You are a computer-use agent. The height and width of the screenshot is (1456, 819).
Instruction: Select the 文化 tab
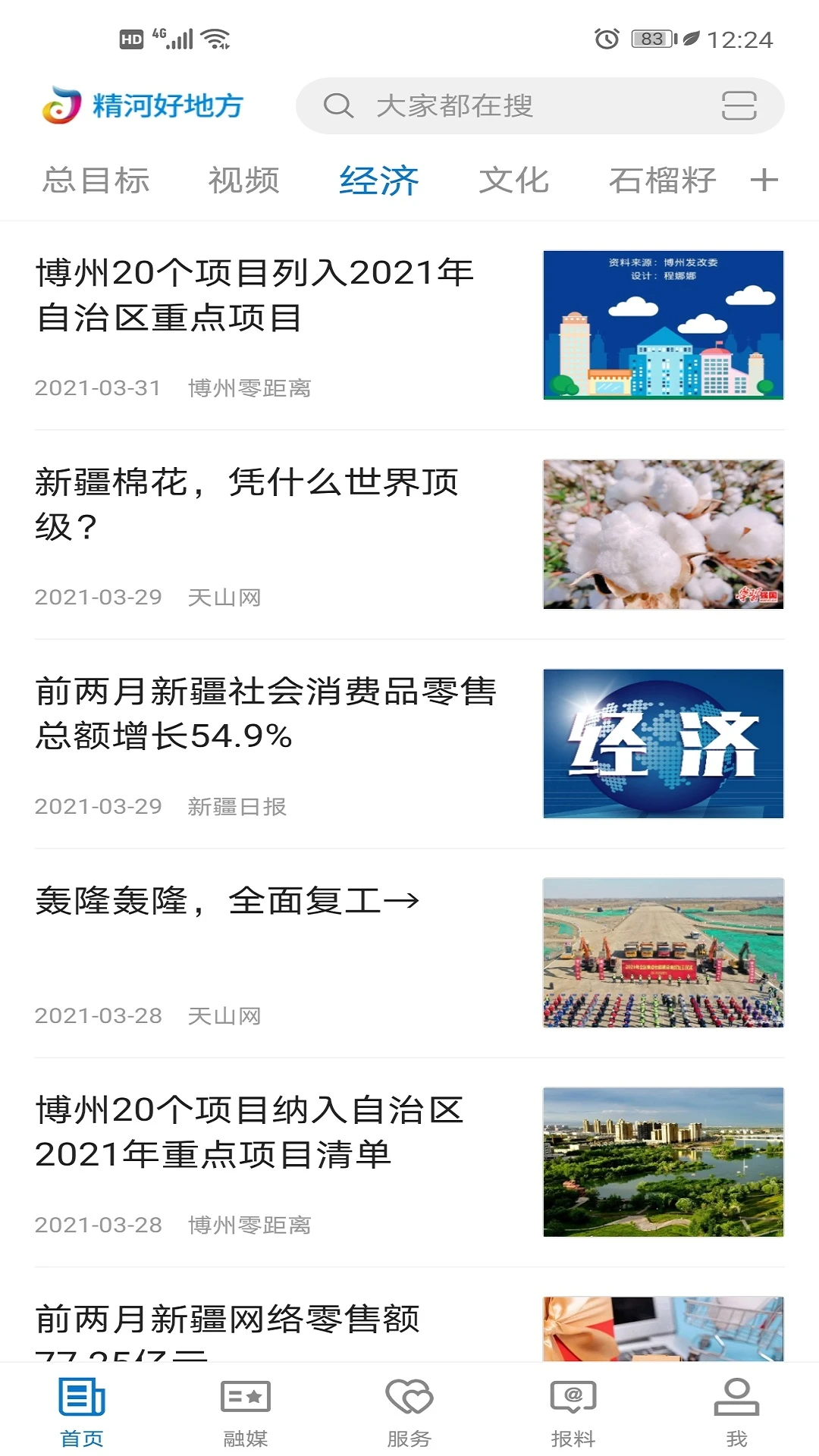[x=513, y=180]
